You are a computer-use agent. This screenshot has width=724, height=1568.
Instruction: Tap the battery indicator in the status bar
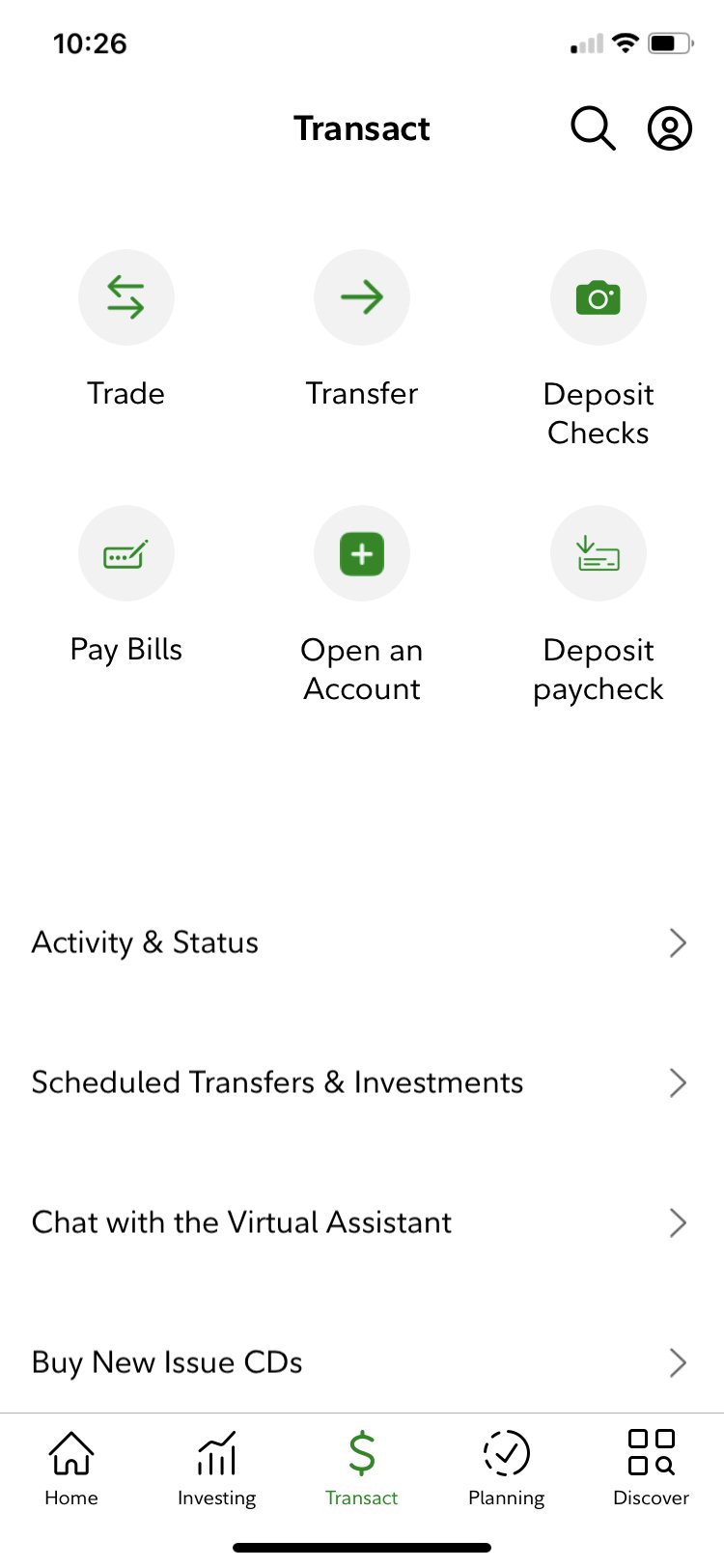[x=668, y=42]
